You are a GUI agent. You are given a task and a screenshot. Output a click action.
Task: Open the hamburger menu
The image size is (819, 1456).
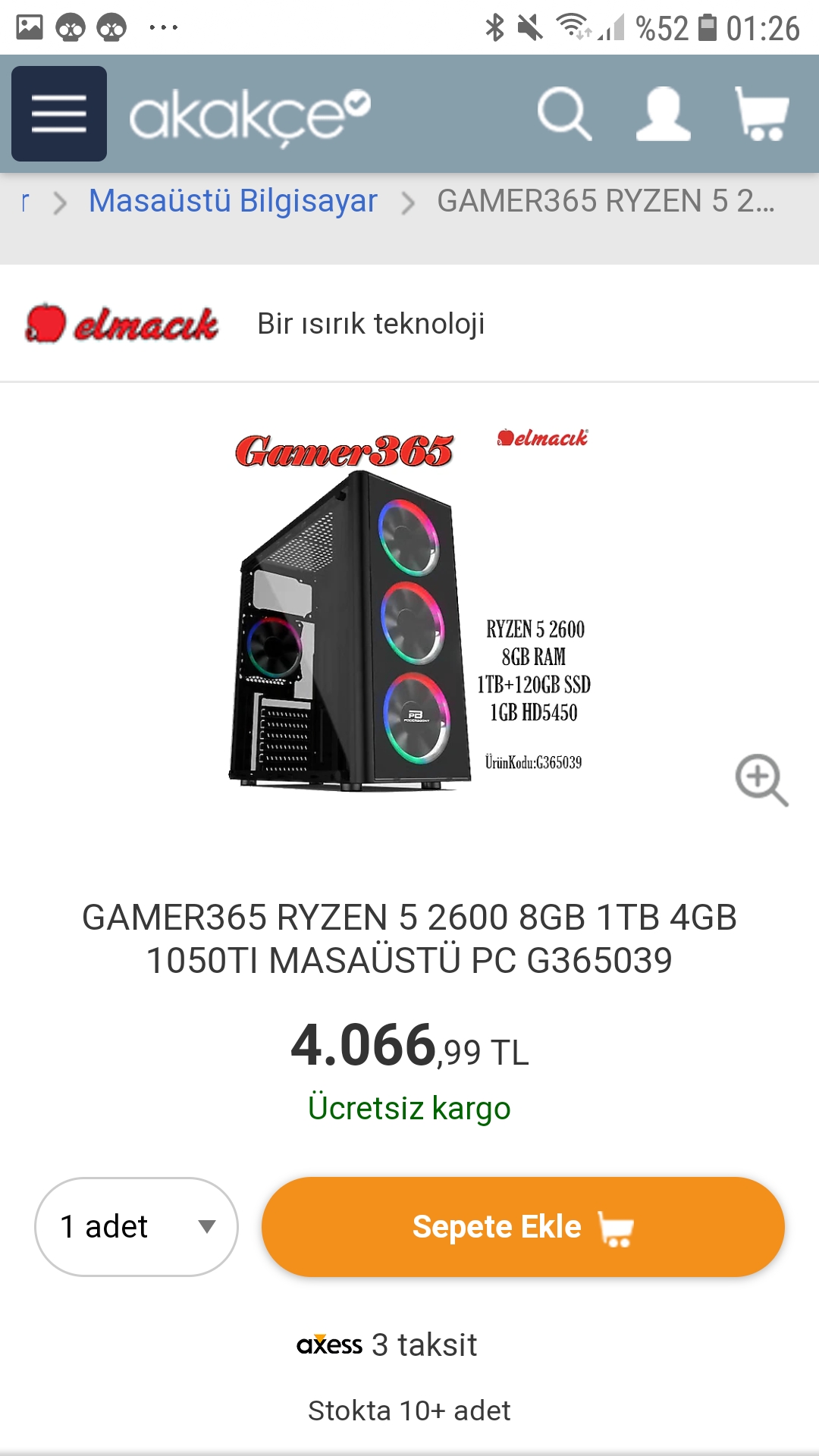coord(59,114)
